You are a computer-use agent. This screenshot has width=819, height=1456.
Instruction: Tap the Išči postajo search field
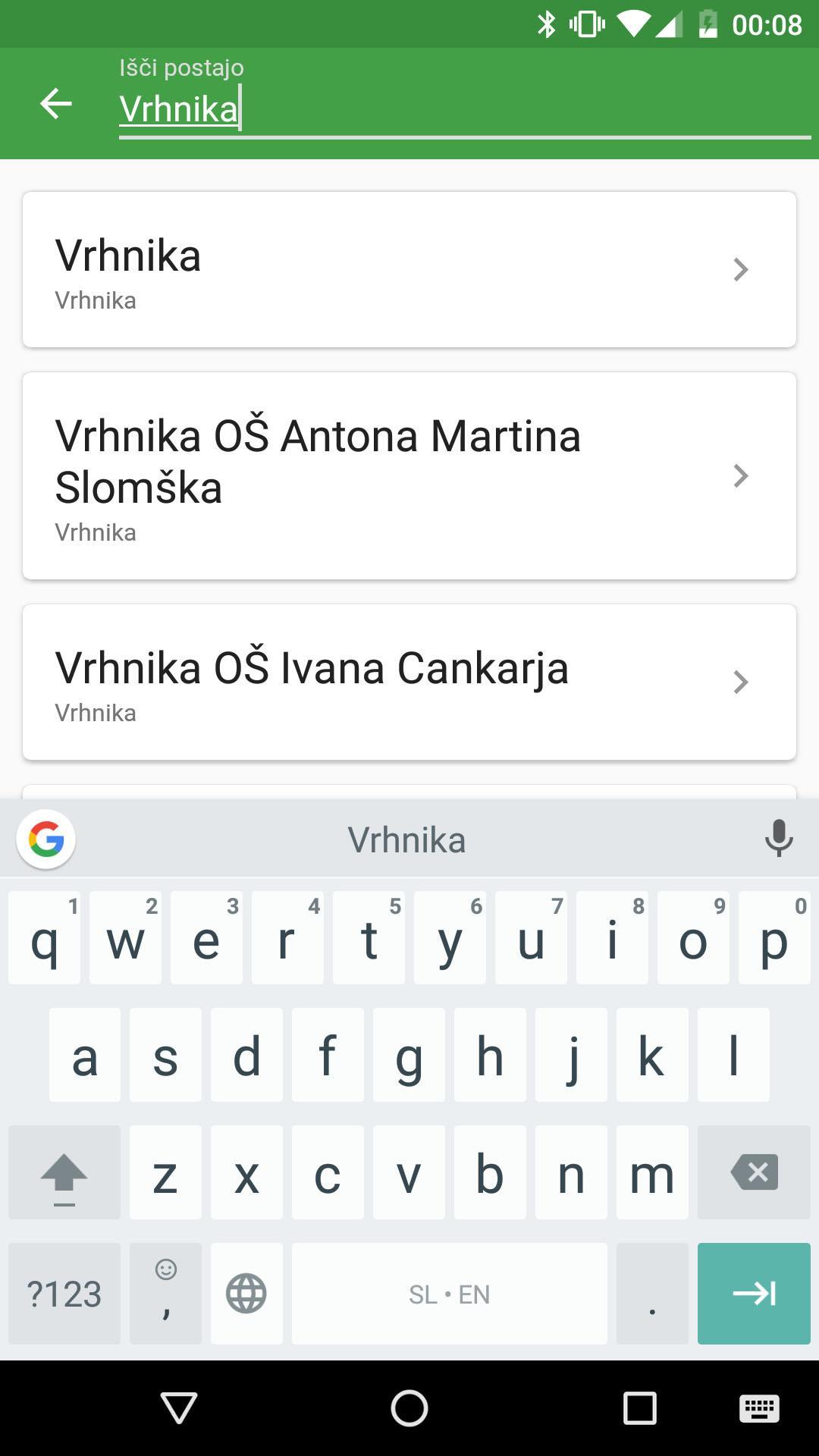coord(463,109)
